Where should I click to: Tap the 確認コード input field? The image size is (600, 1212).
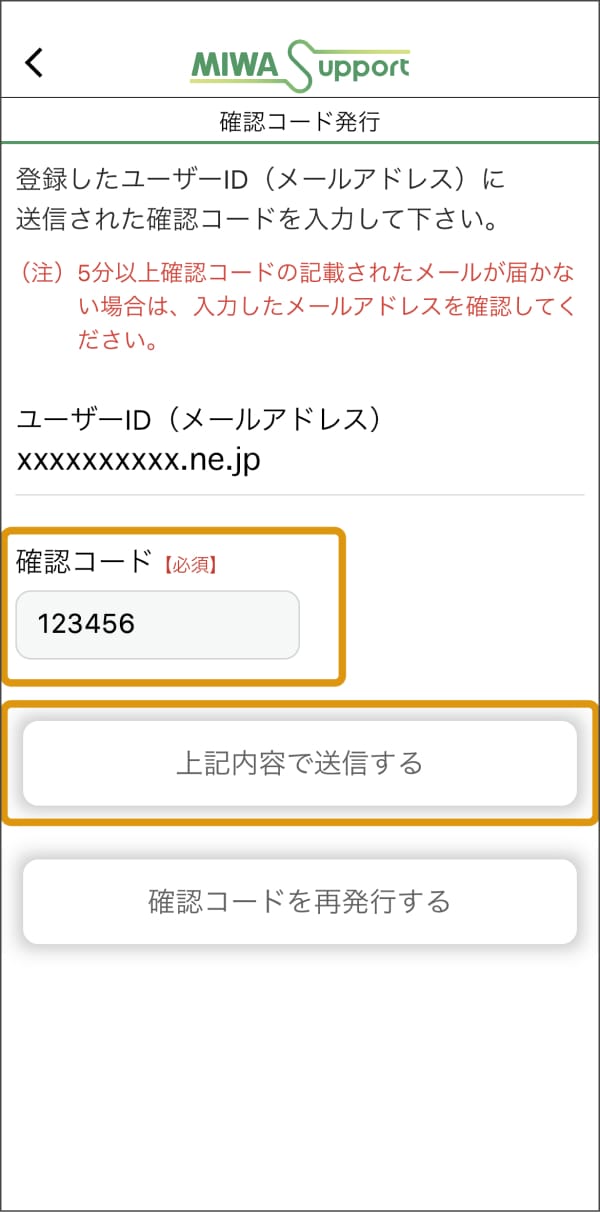(x=158, y=625)
